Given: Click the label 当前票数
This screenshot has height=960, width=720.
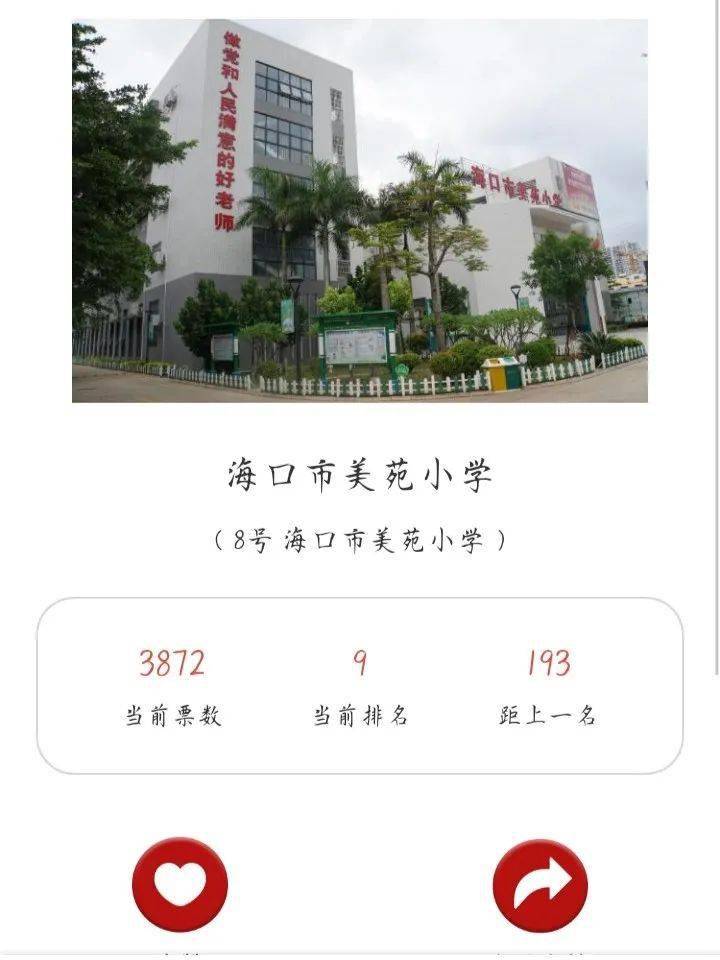Looking at the screenshot, I should click(172, 715).
